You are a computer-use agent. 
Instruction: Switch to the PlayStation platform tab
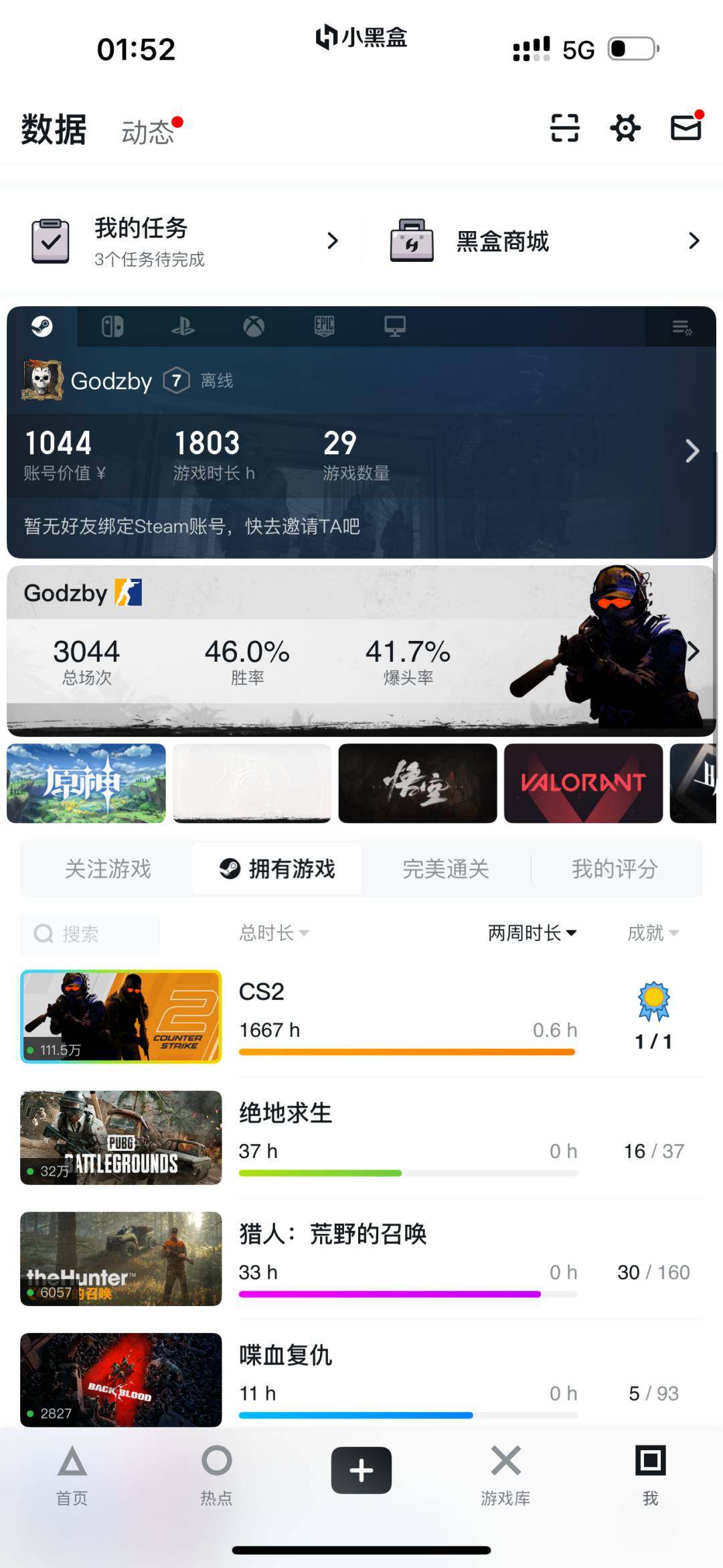[183, 327]
